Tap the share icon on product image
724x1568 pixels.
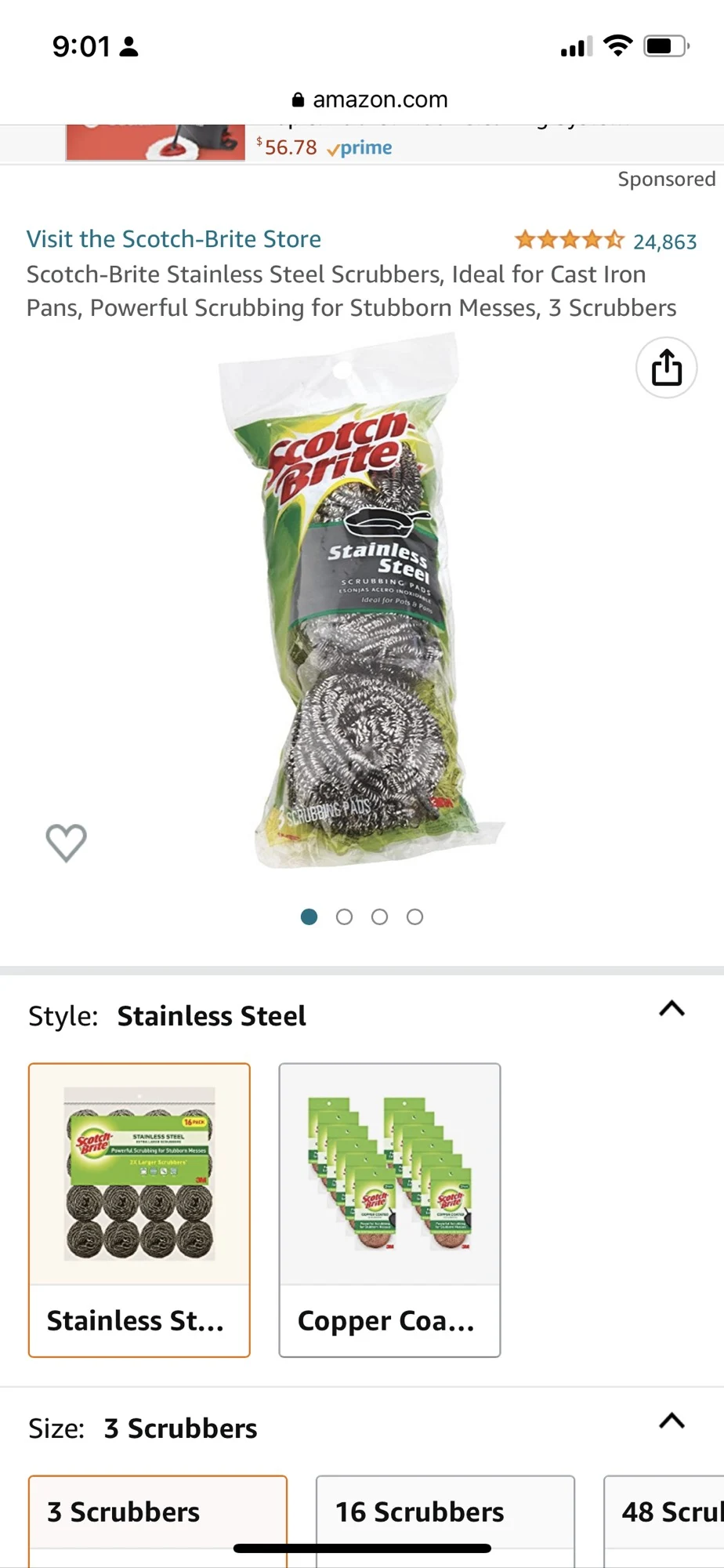665,368
